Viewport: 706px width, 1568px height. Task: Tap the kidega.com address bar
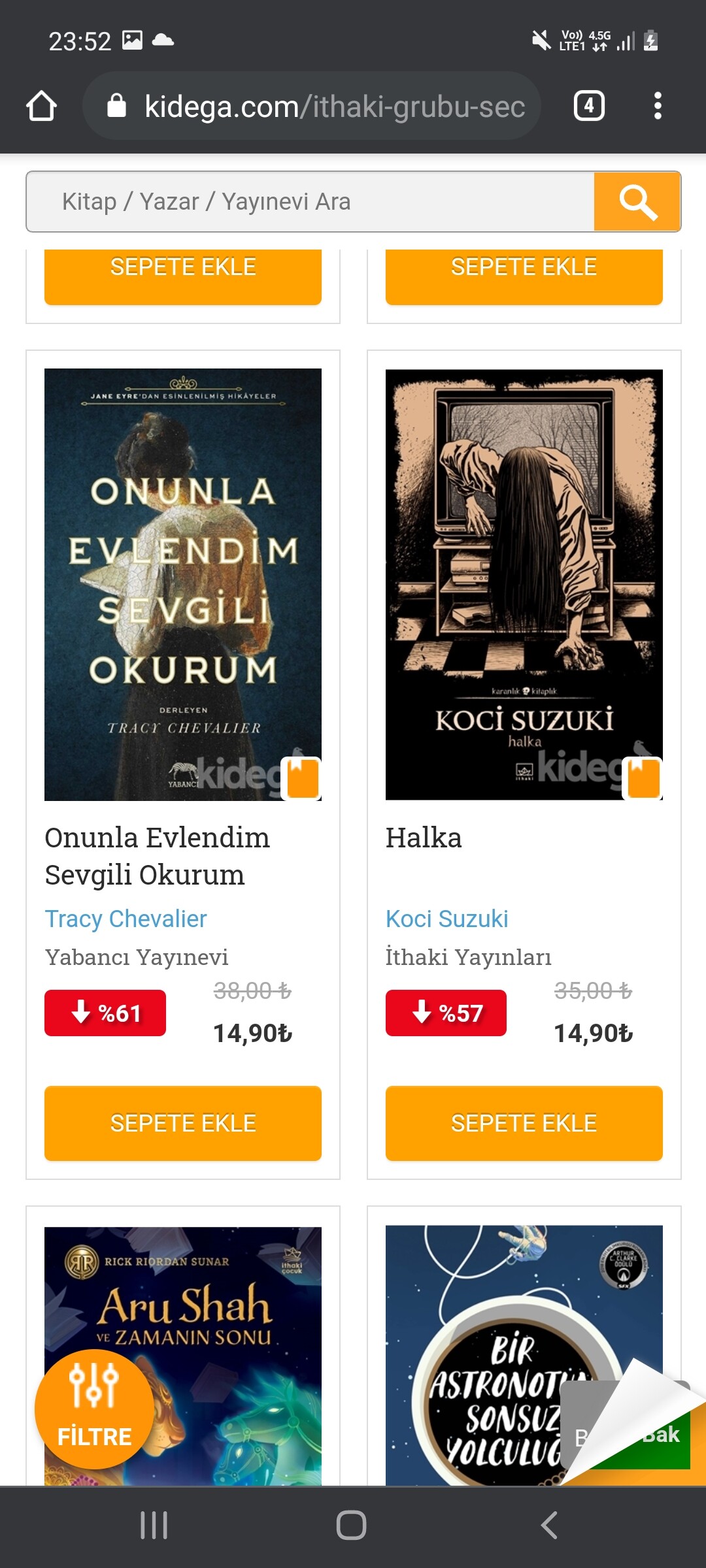[x=312, y=106]
